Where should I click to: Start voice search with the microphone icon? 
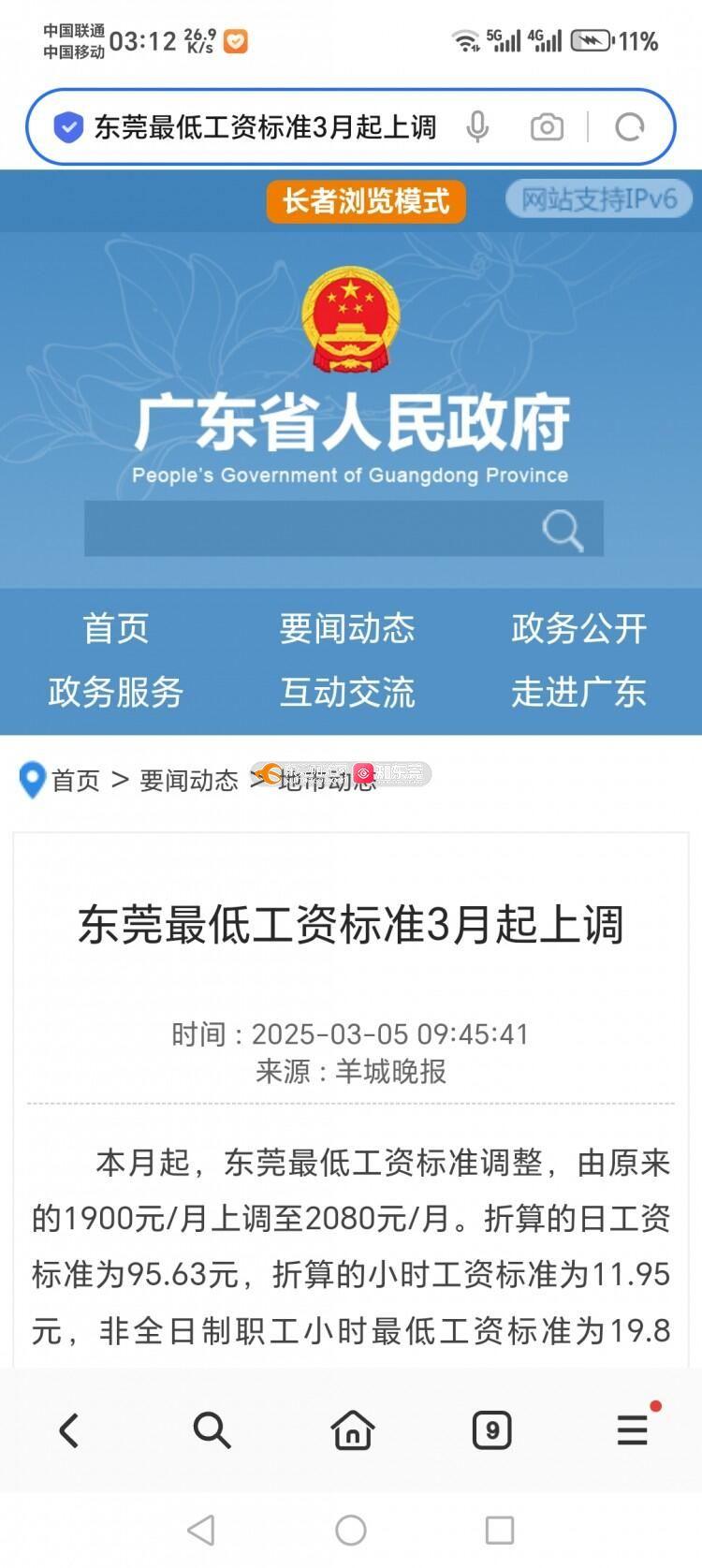tap(477, 127)
